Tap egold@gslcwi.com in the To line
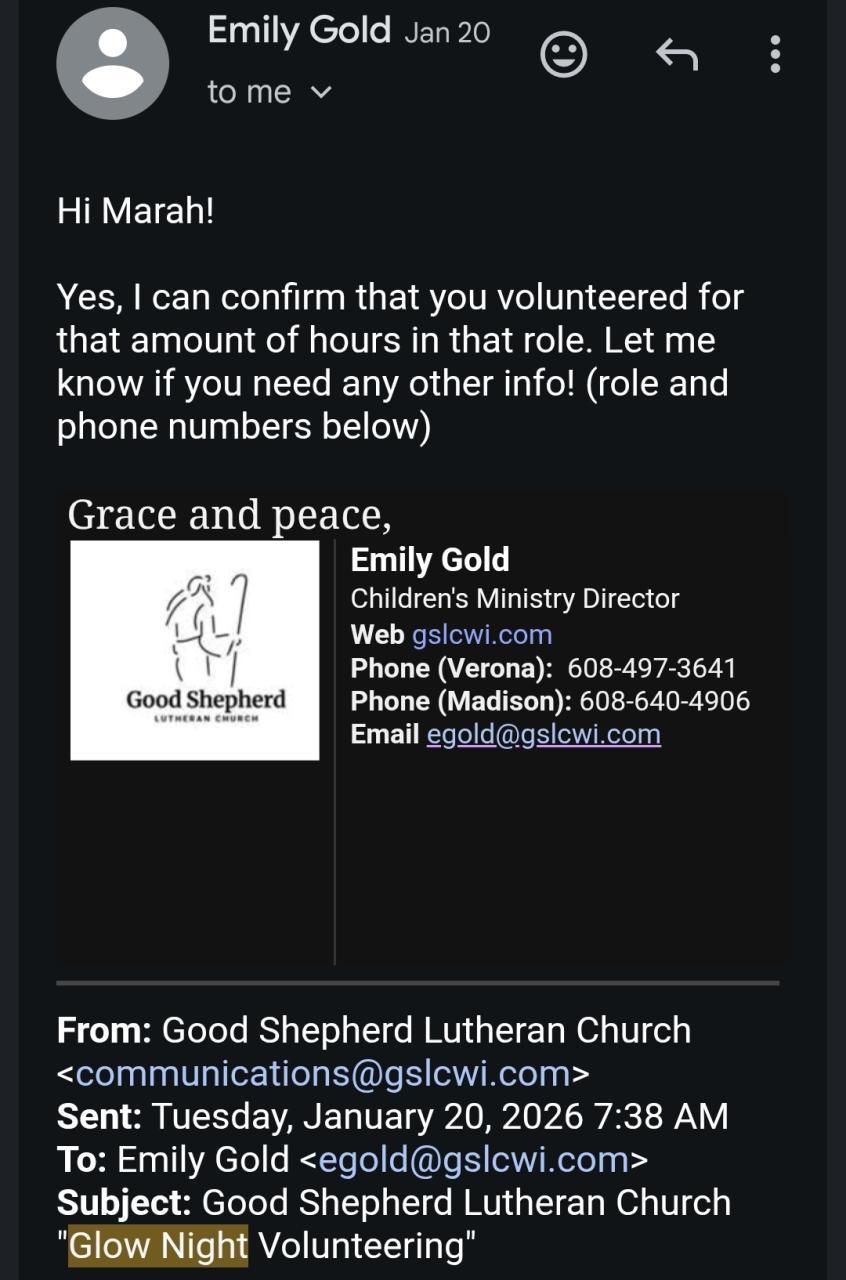846x1280 pixels. (x=474, y=1159)
